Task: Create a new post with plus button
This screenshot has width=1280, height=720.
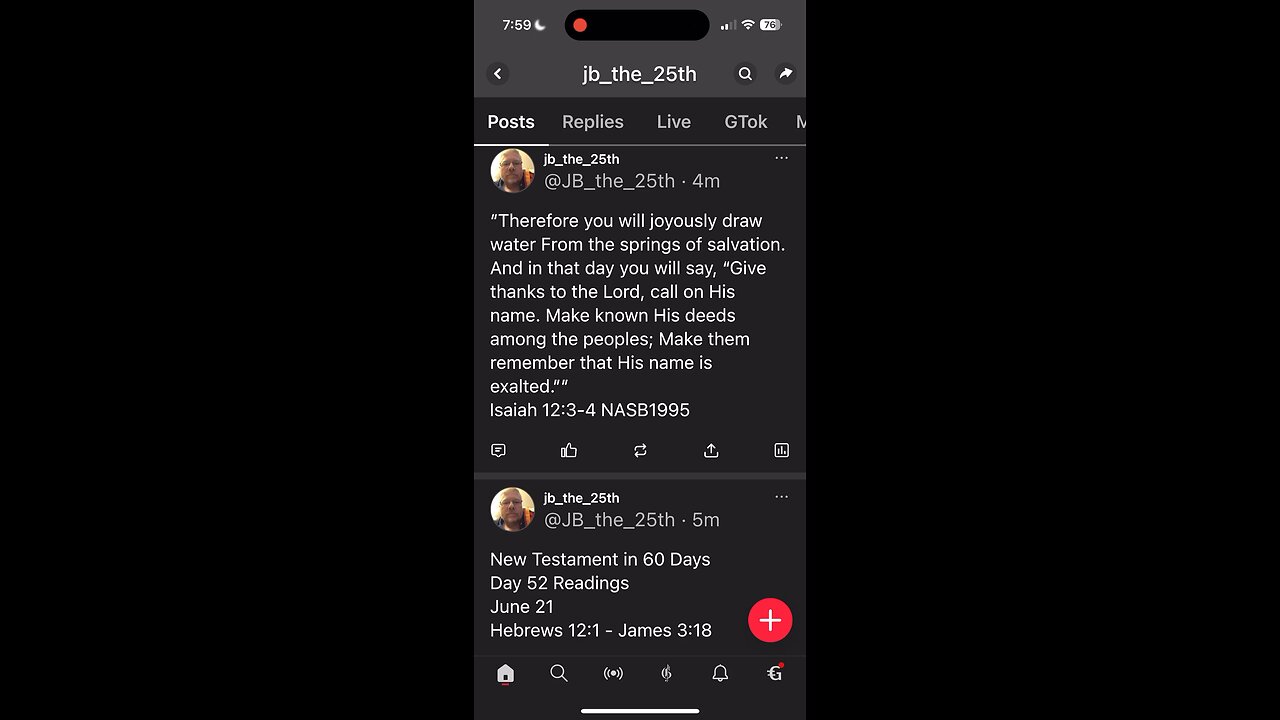Action: (x=770, y=620)
